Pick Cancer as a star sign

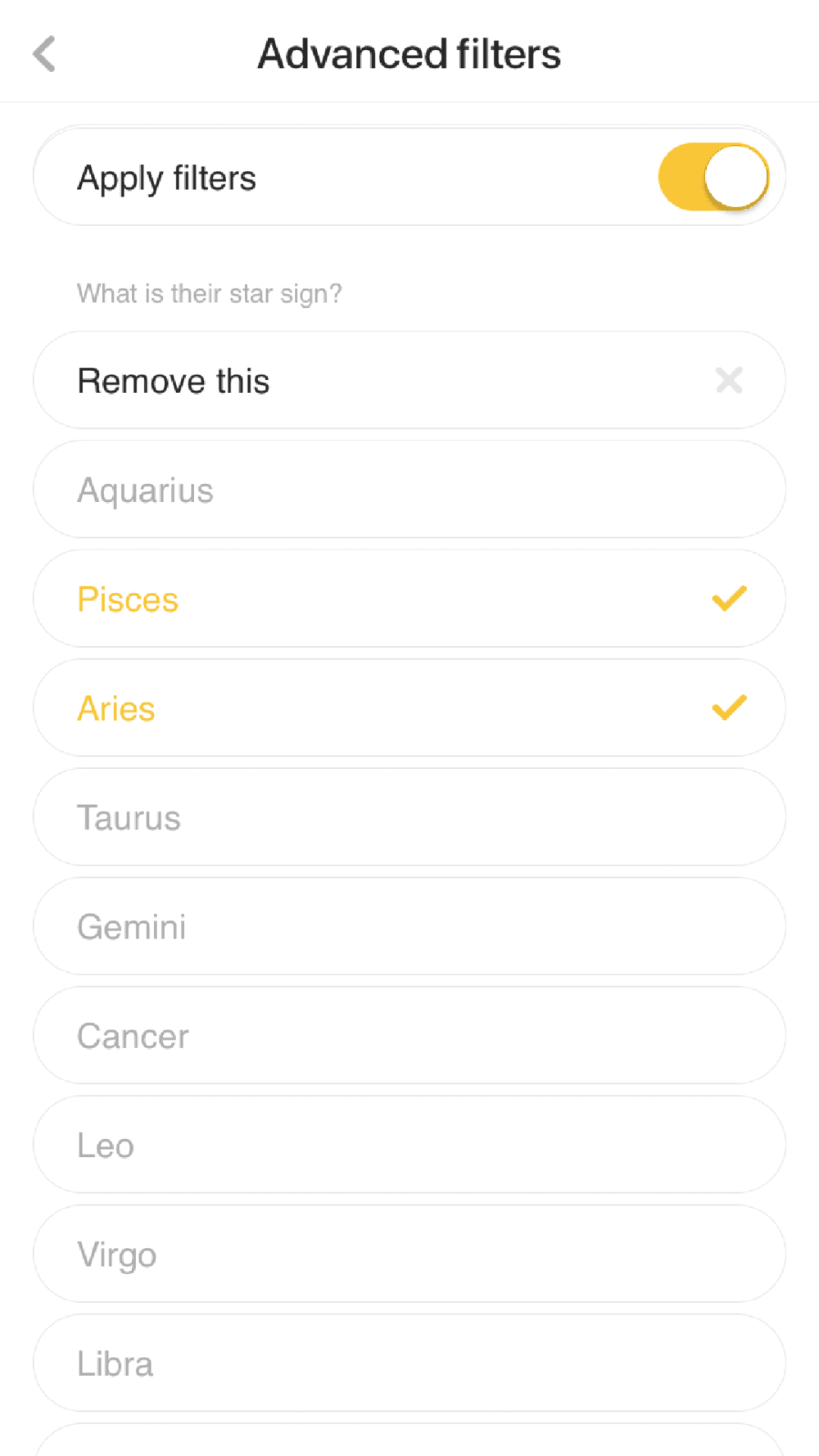409,1035
